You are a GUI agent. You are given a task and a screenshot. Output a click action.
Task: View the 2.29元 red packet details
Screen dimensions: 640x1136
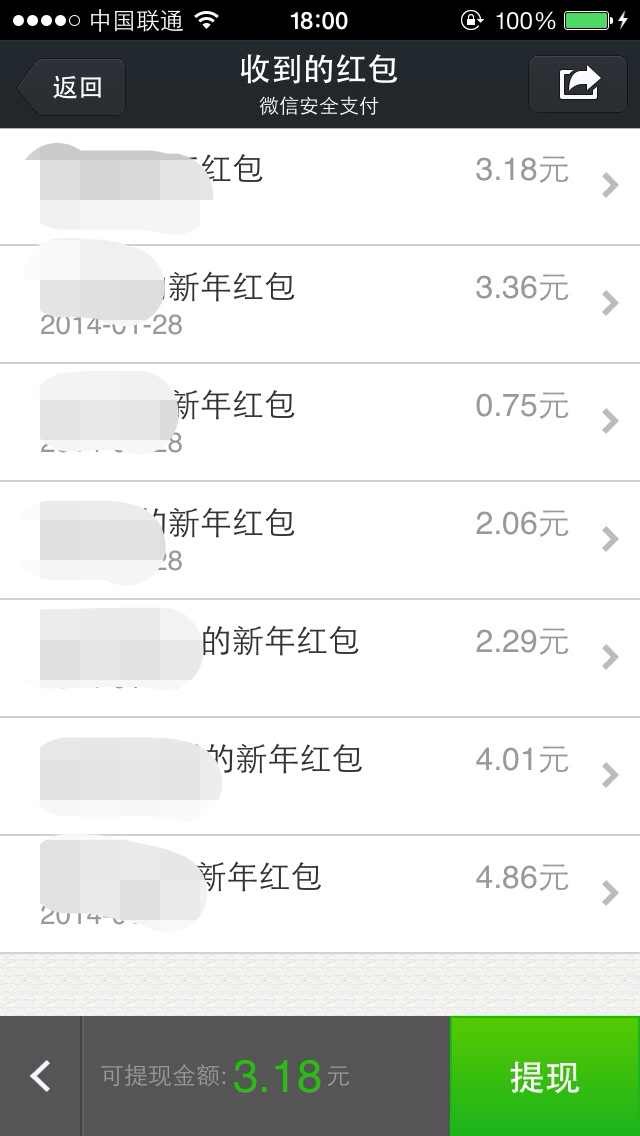tap(320, 659)
